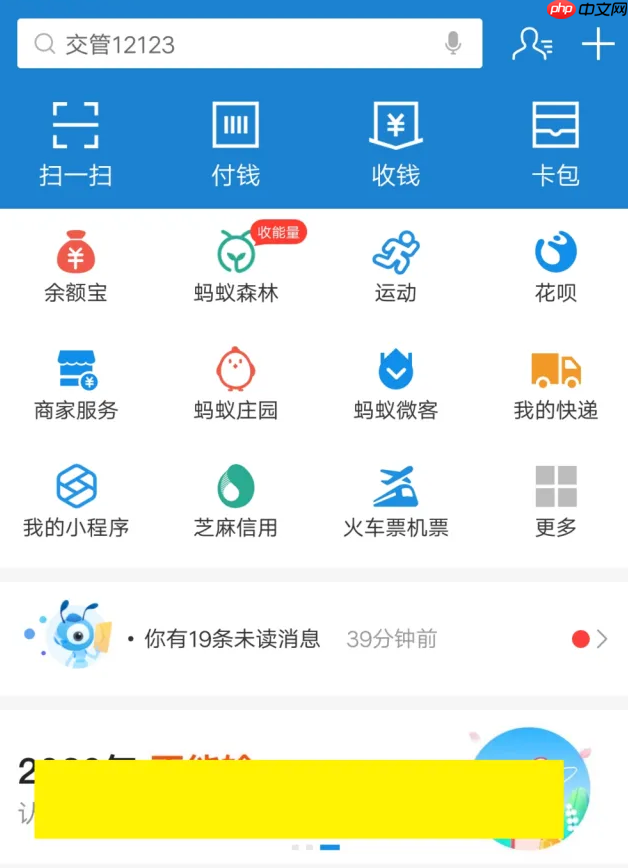Book tickets via 火车票机票
The height and width of the screenshot is (868, 628).
pos(396,500)
